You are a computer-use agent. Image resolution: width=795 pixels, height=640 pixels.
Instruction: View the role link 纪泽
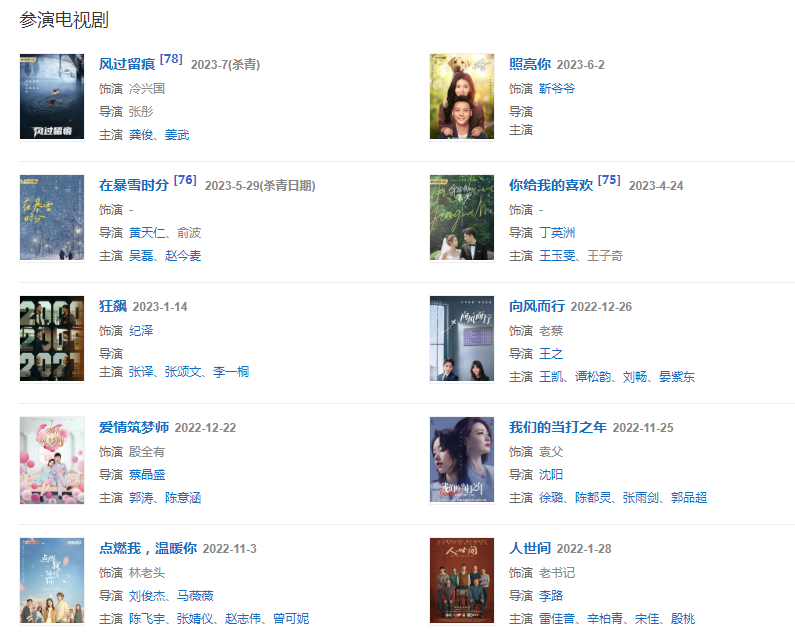tap(141, 330)
